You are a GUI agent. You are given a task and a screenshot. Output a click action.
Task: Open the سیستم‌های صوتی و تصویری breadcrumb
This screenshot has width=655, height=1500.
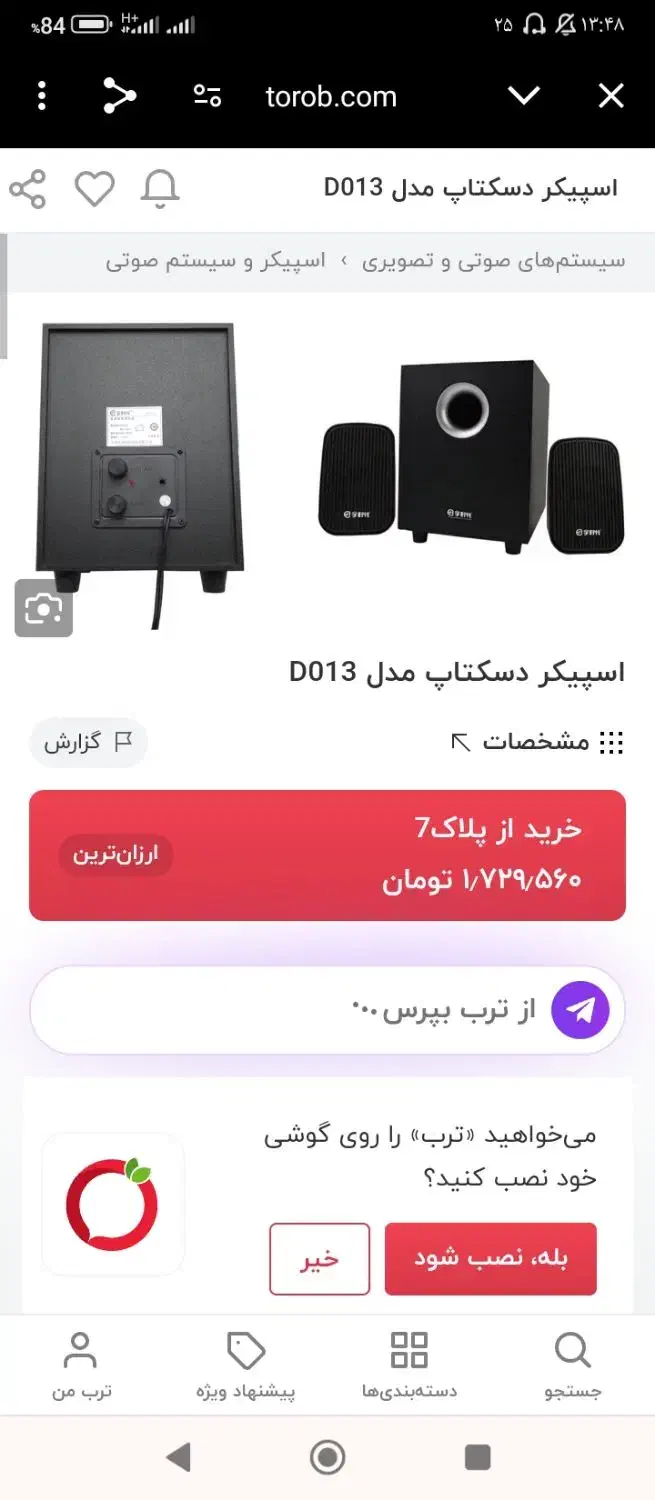click(x=493, y=261)
